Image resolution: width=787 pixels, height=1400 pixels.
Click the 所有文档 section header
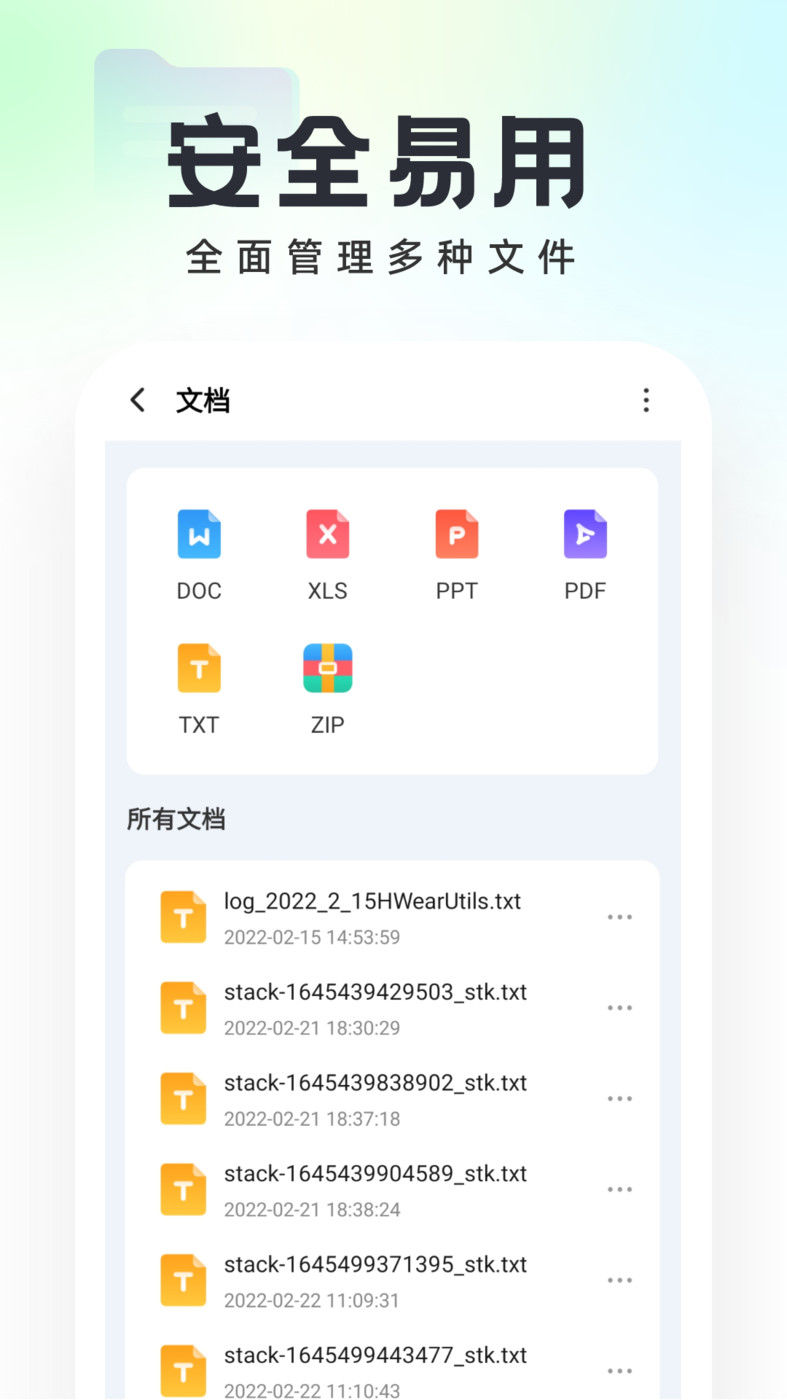[x=177, y=819]
